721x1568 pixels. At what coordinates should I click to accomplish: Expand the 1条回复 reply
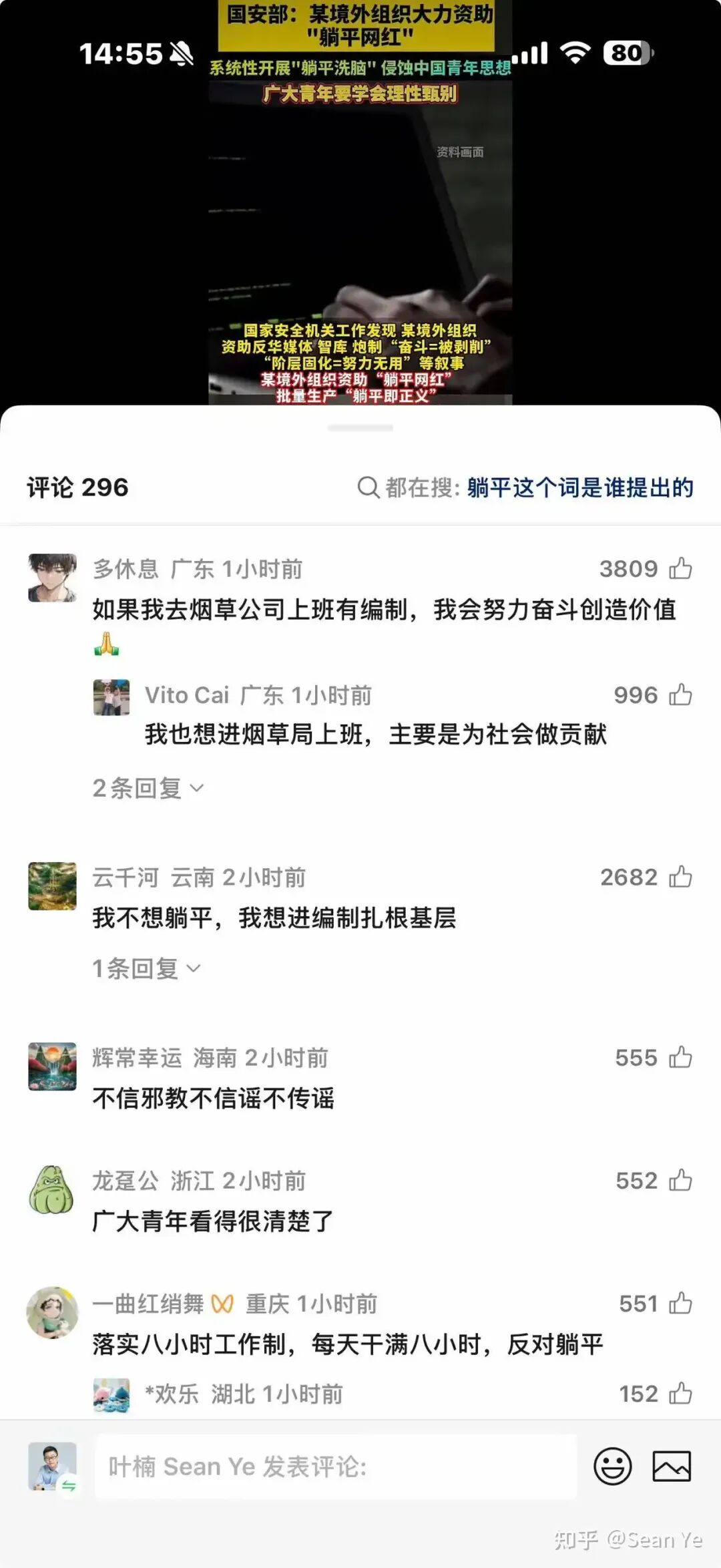146,968
